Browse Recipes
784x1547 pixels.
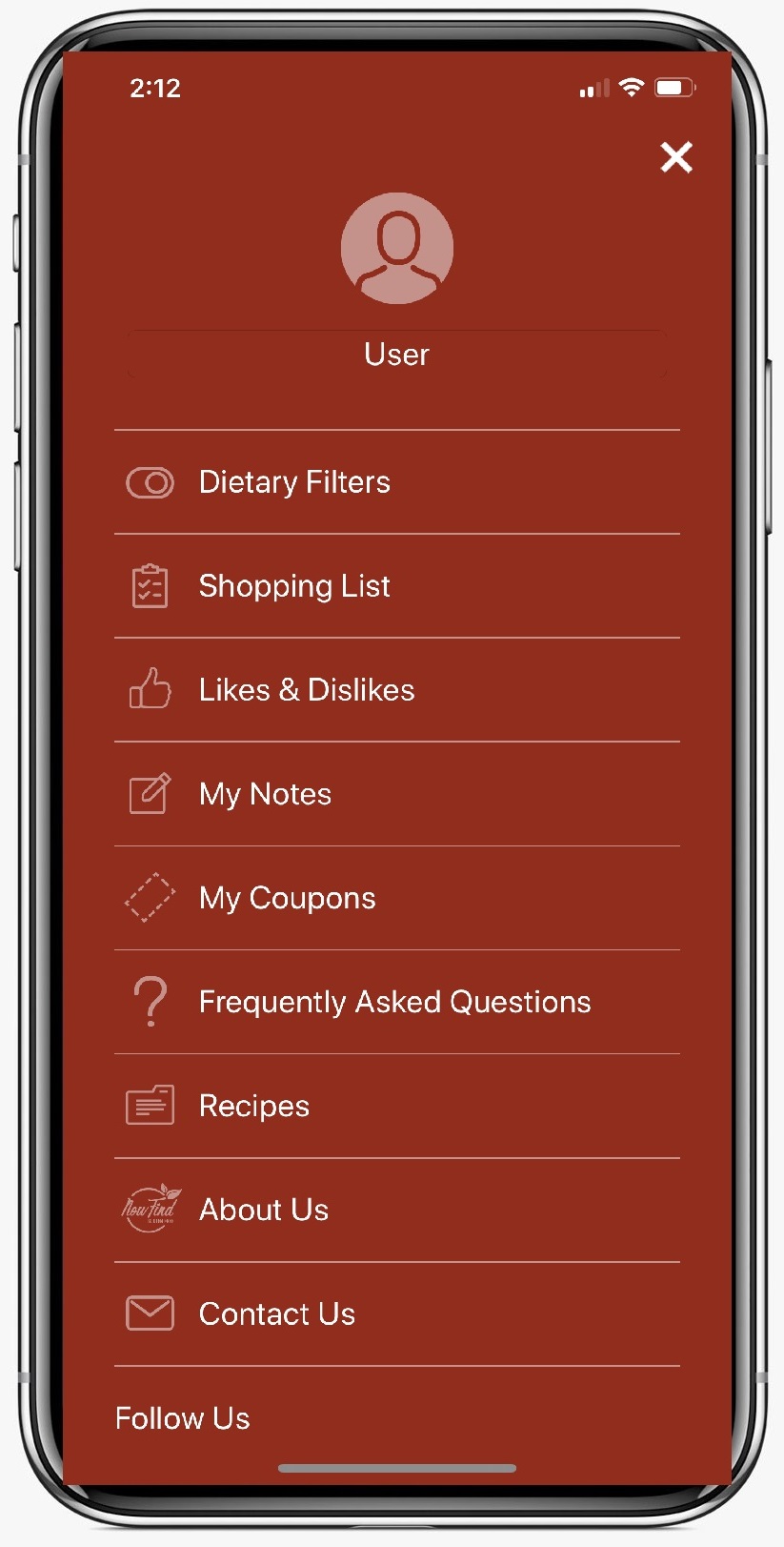tap(253, 1106)
